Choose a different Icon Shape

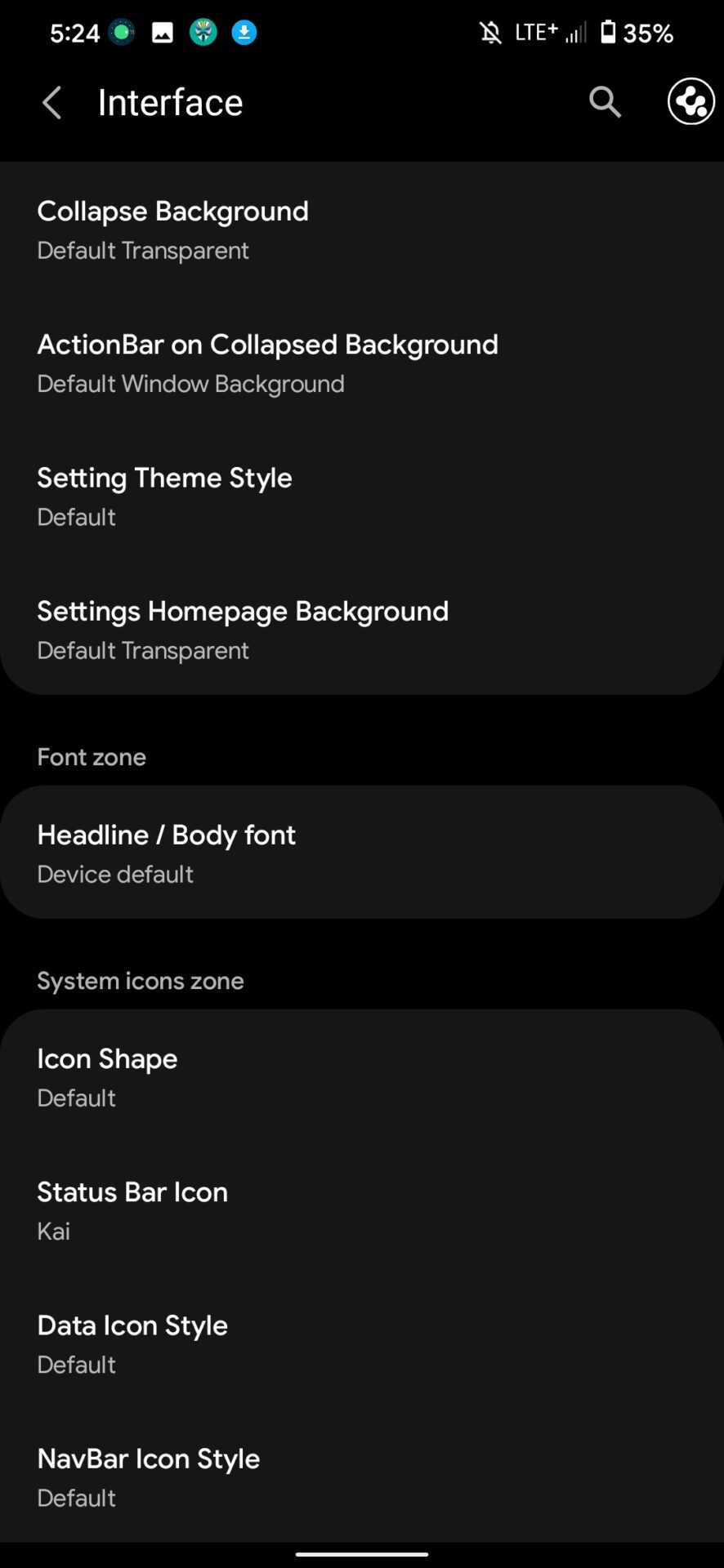pos(361,1077)
